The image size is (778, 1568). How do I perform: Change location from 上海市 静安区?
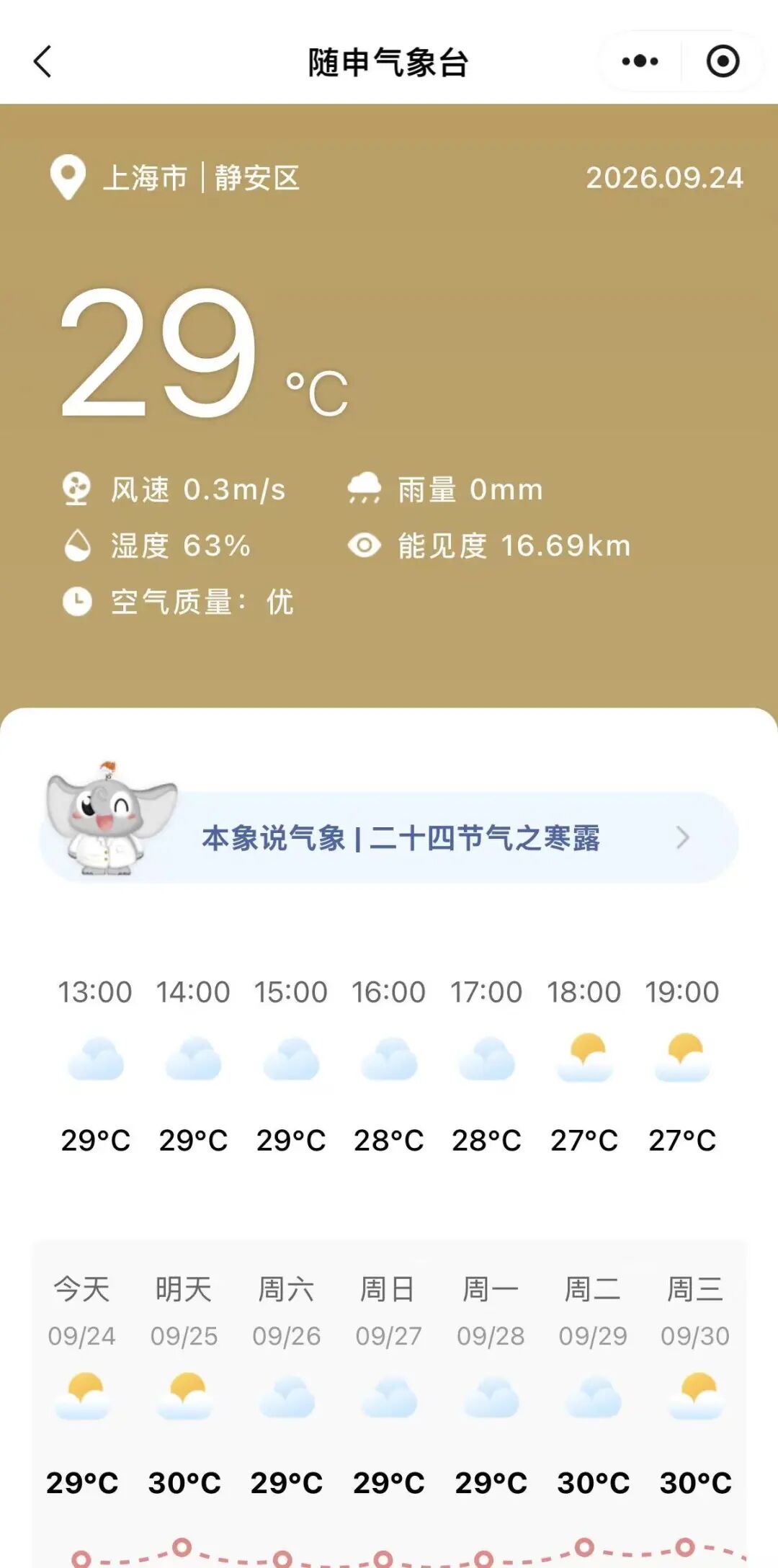(x=175, y=177)
